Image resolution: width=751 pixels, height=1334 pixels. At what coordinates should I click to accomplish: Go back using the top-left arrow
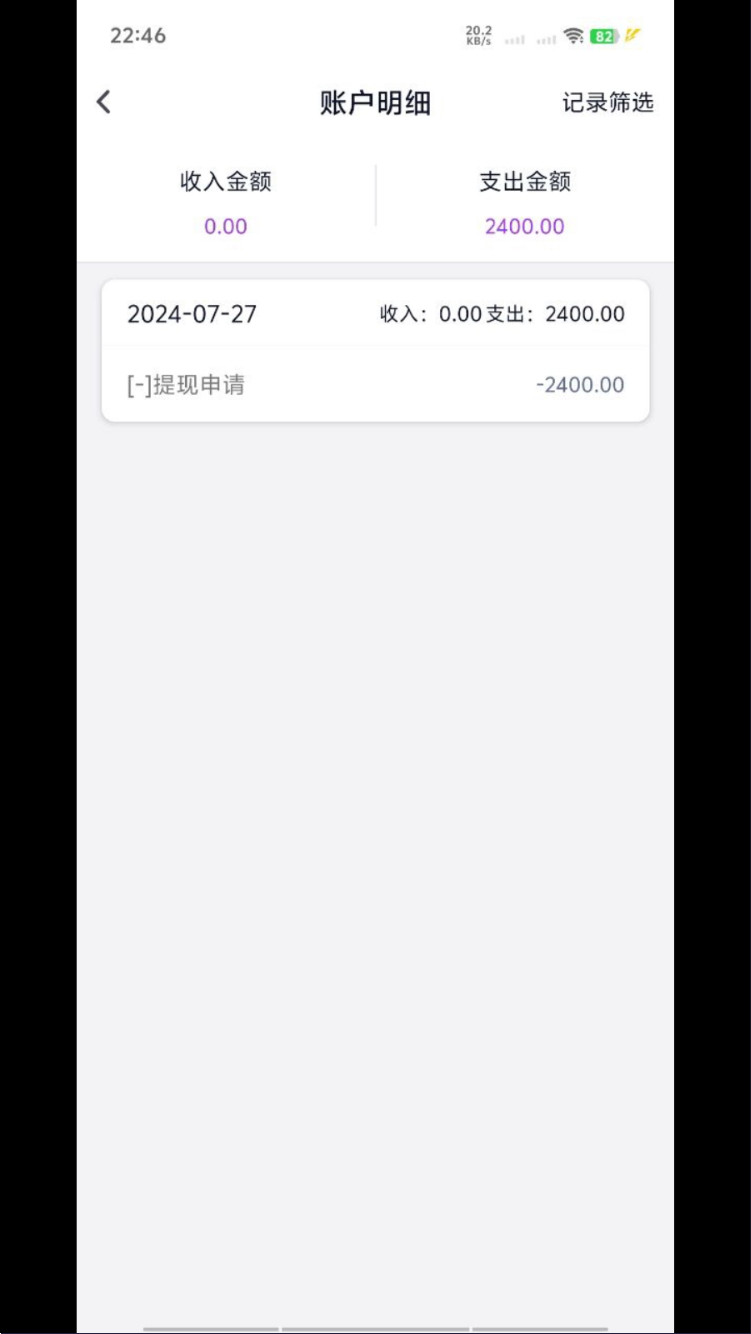click(x=104, y=102)
